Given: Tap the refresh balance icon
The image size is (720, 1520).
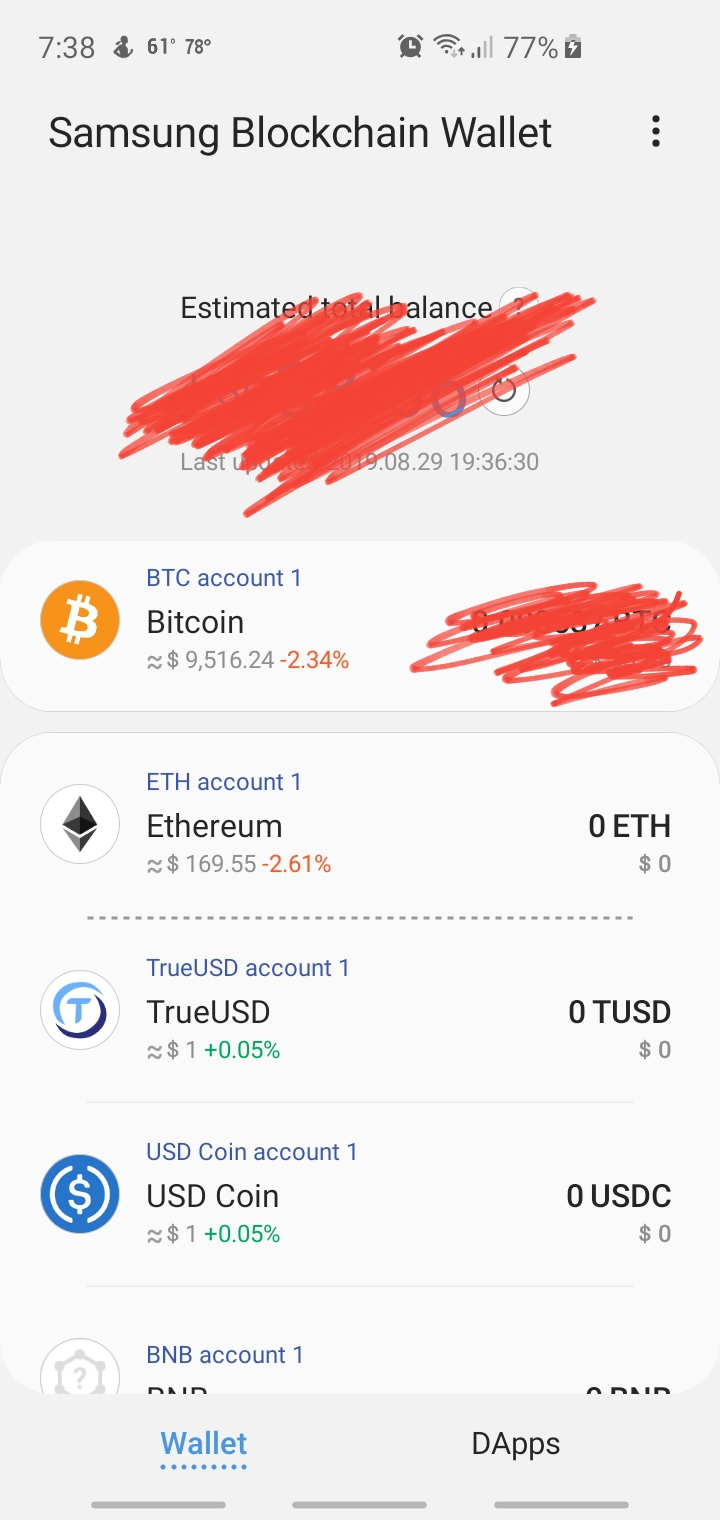Looking at the screenshot, I should coord(504,392).
